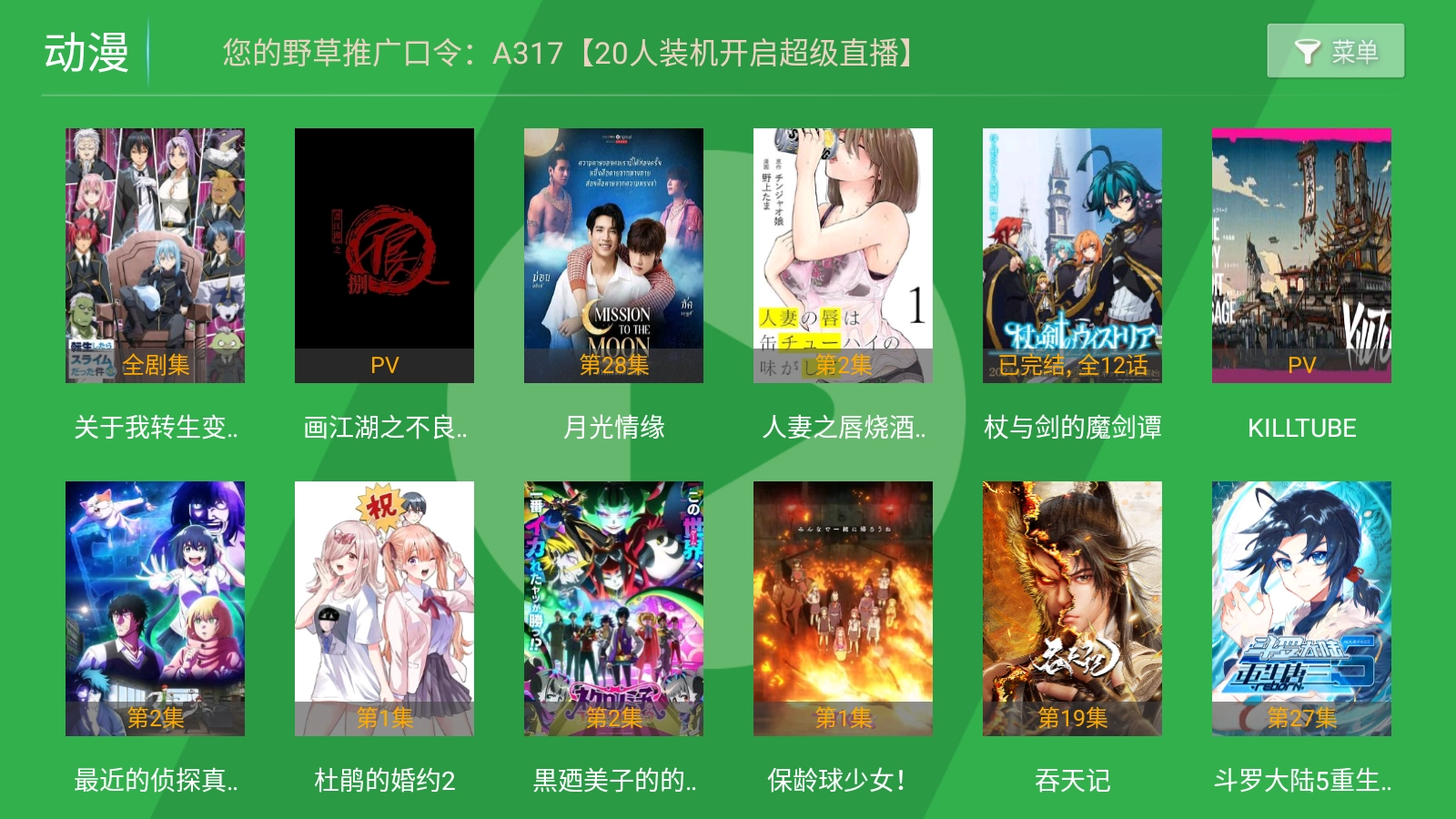Open 人妻之唇烧酒.. title card
Screen dimensions: 1456x819
[843, 256]
